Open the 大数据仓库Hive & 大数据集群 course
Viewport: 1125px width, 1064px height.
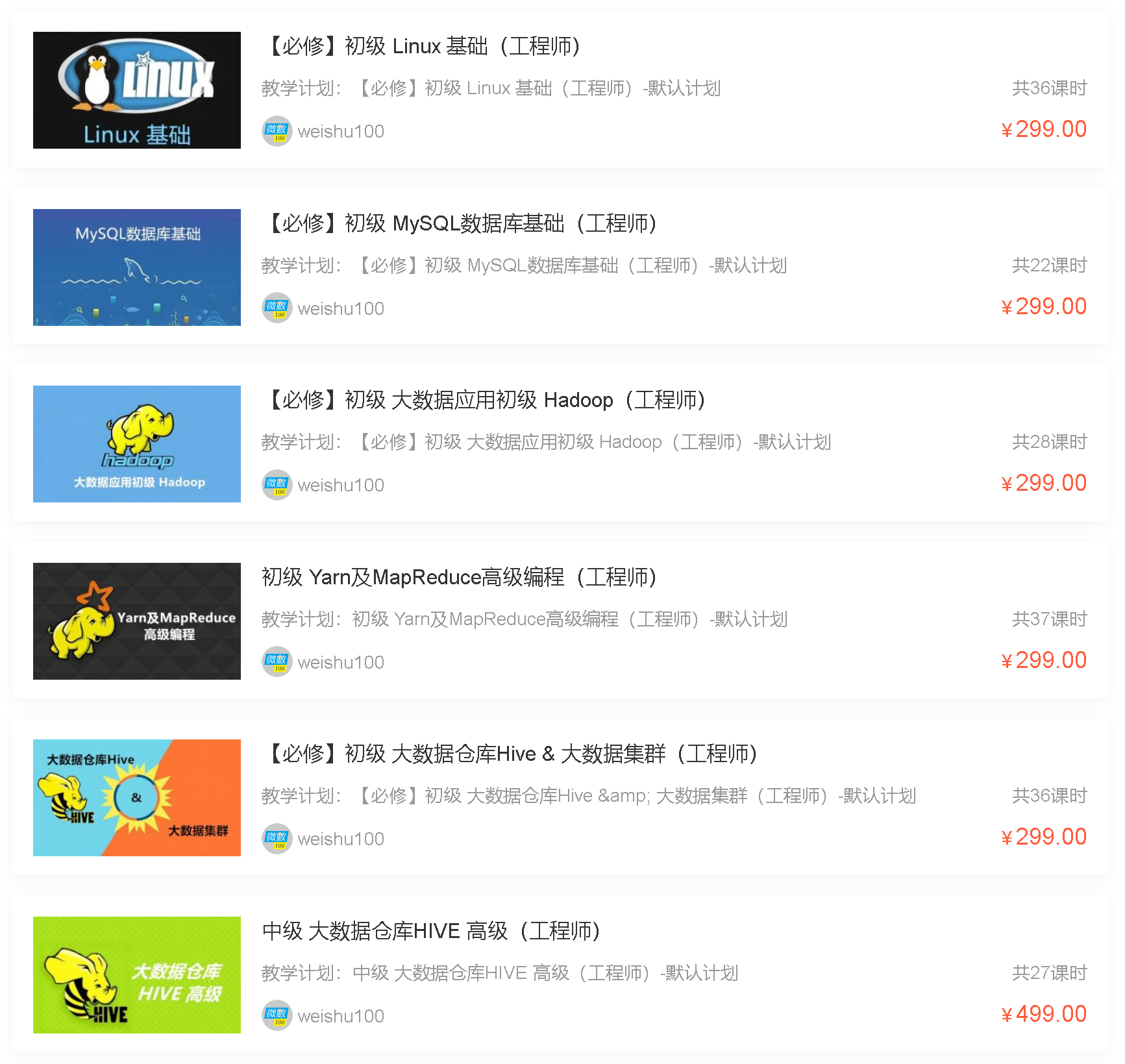pyautogui.click(x=510, y=754)
